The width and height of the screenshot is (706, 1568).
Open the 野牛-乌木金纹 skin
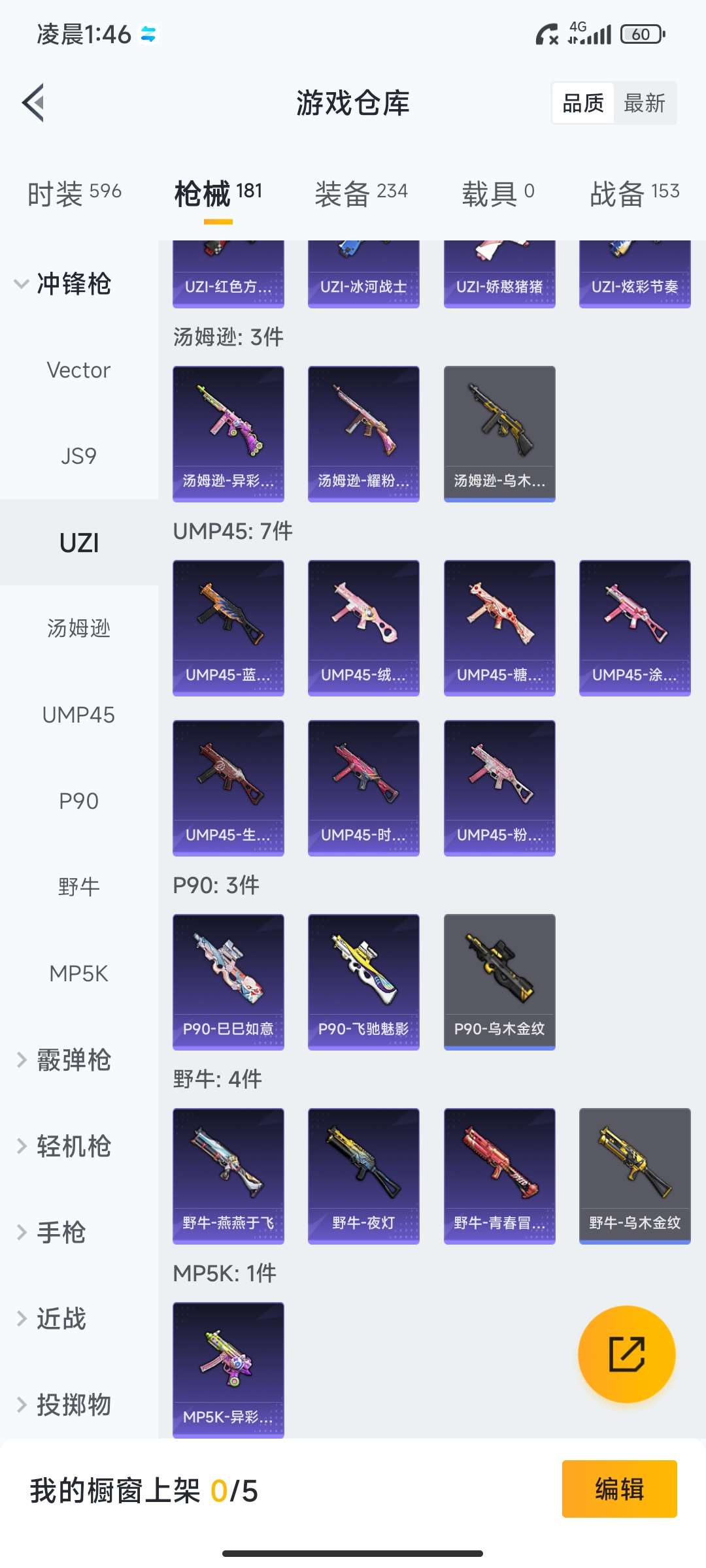(x=635, y=1175)
